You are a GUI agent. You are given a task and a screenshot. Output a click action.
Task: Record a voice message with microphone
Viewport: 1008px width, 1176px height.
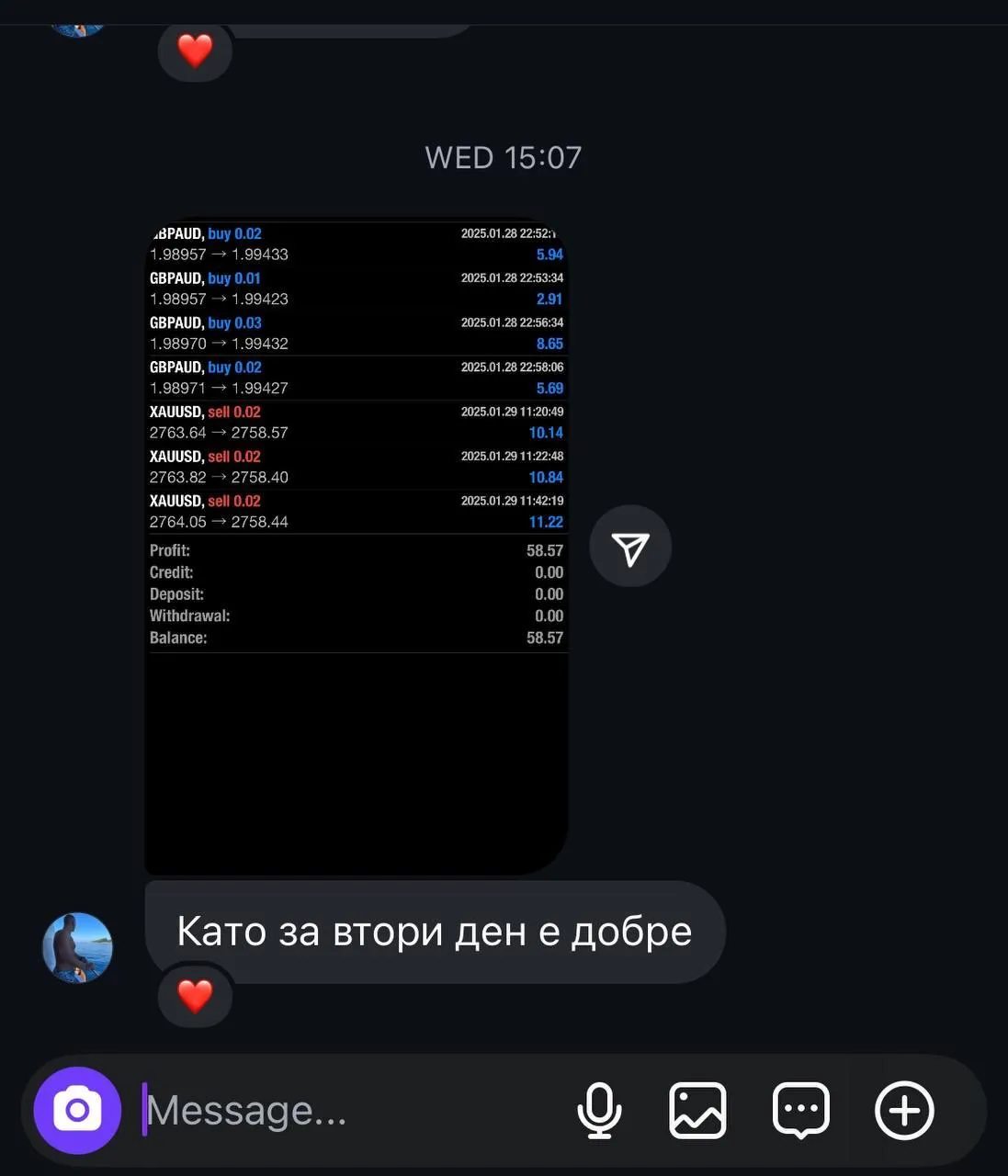pyautogui.click(x=599, y=1111)
